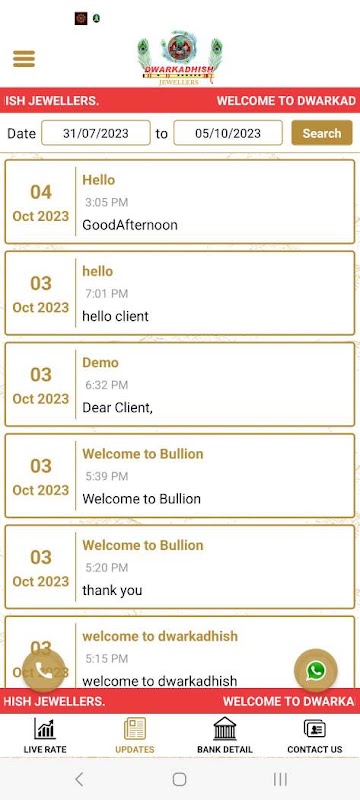This screenshot has width=360, height=800.
Task: Open the hamburger drawer menu
Action: click(x=24, y=59)
